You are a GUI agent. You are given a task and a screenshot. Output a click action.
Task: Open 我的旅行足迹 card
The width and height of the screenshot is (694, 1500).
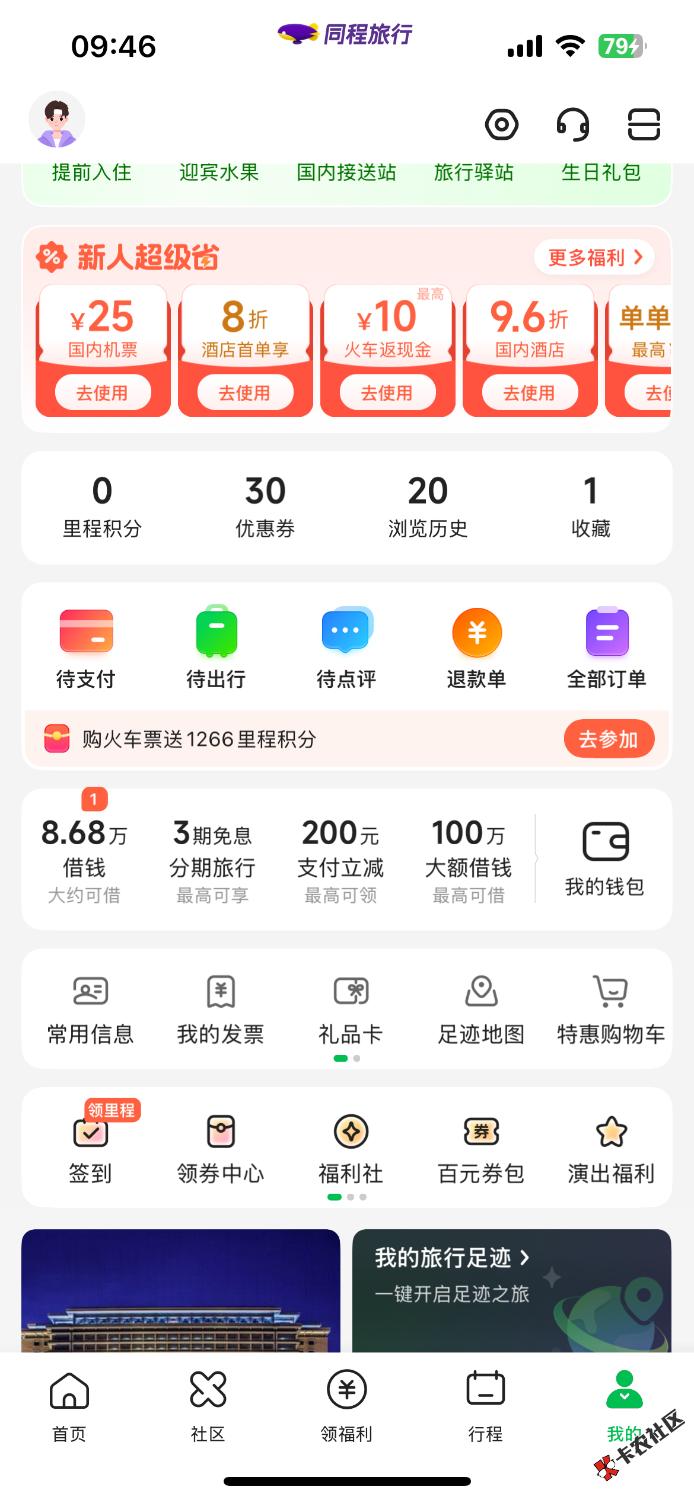click(x=512, y=1290)
